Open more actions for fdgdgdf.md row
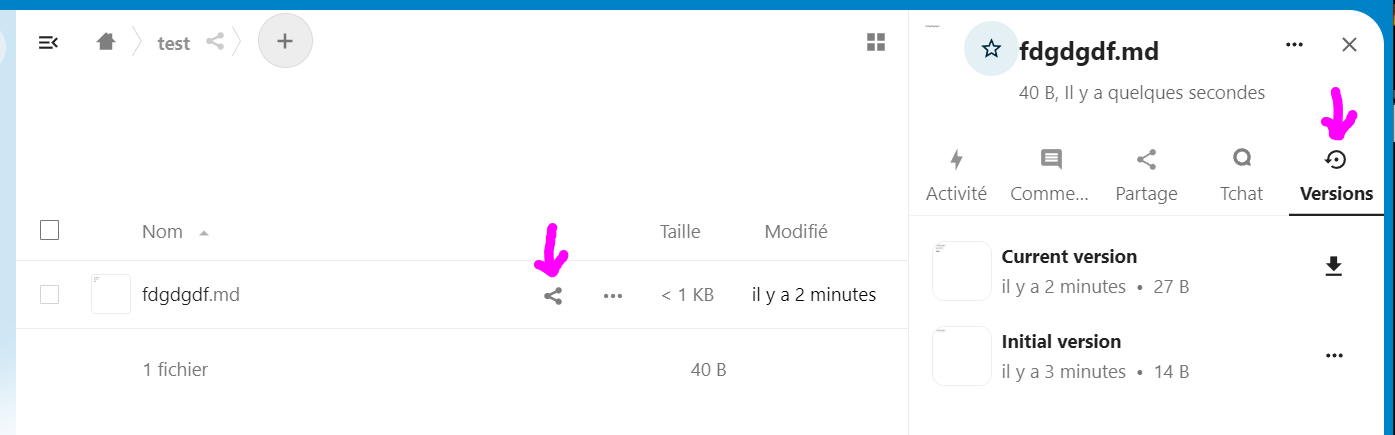The image size is (1395, 435). pos(613,296)
